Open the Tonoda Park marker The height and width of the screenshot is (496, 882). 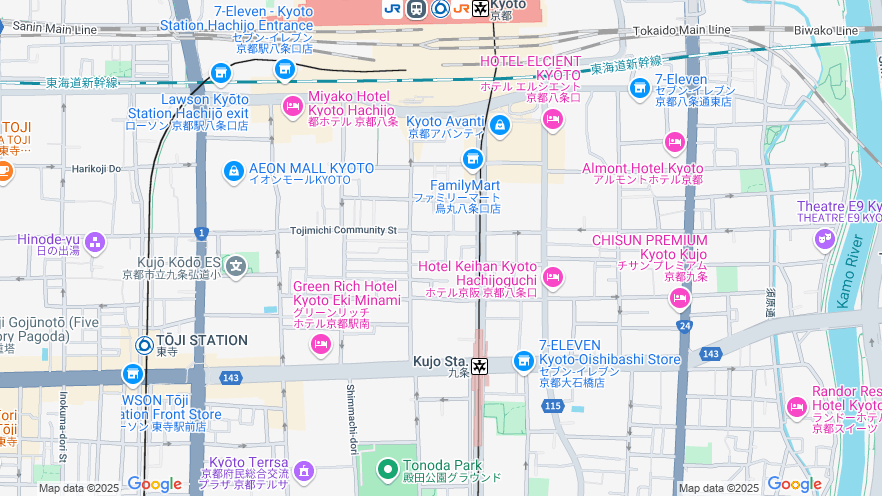point(388,467)
